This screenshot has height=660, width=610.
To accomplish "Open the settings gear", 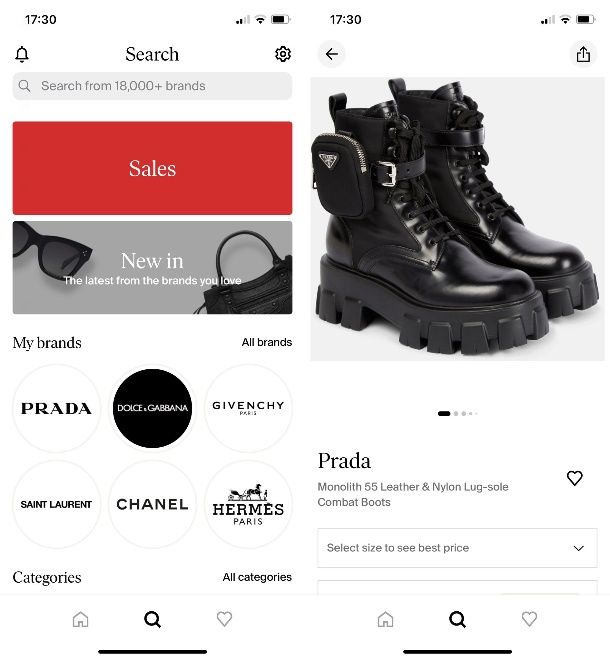I will (283, 55).
